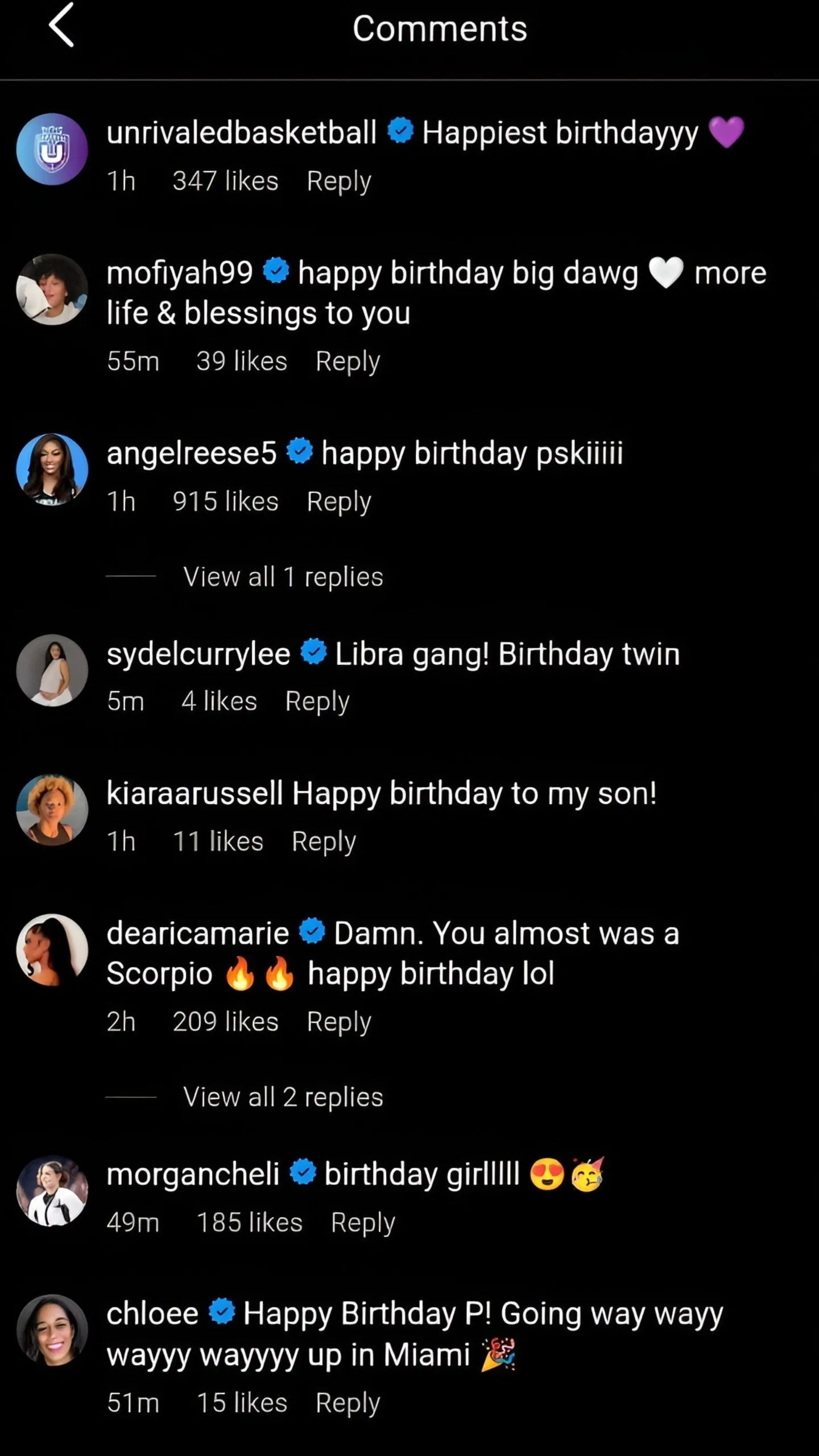Reply to mofiyah99's comment
Image resolution: width=819 pixels, height=1456 pixels.
coord(348,361)
